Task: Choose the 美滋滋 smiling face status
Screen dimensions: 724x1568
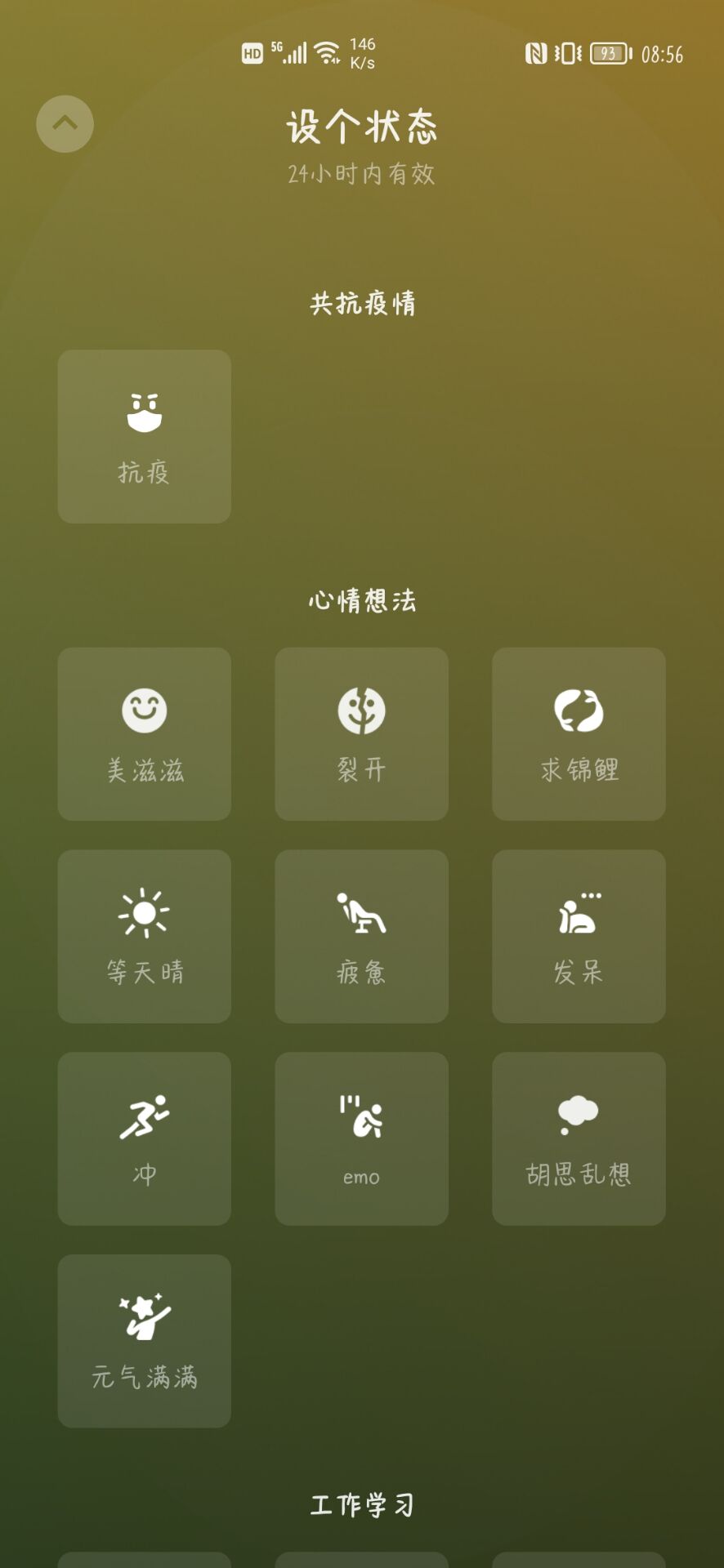Action: (x=144, y=733)
